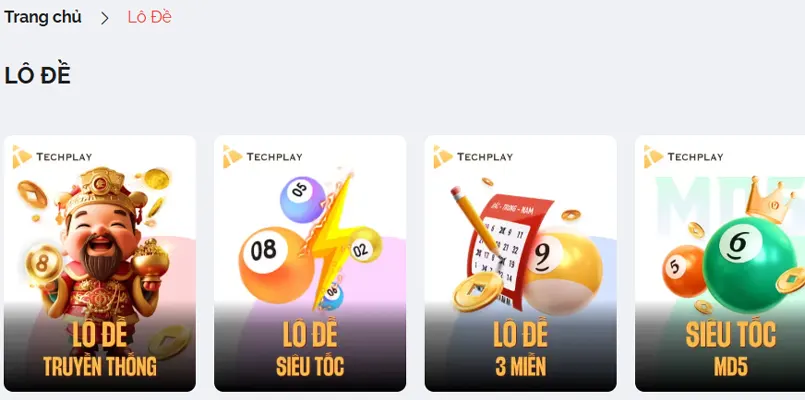Open the Lô Đề Siêu Tốc game card

[x=310, y=263]
